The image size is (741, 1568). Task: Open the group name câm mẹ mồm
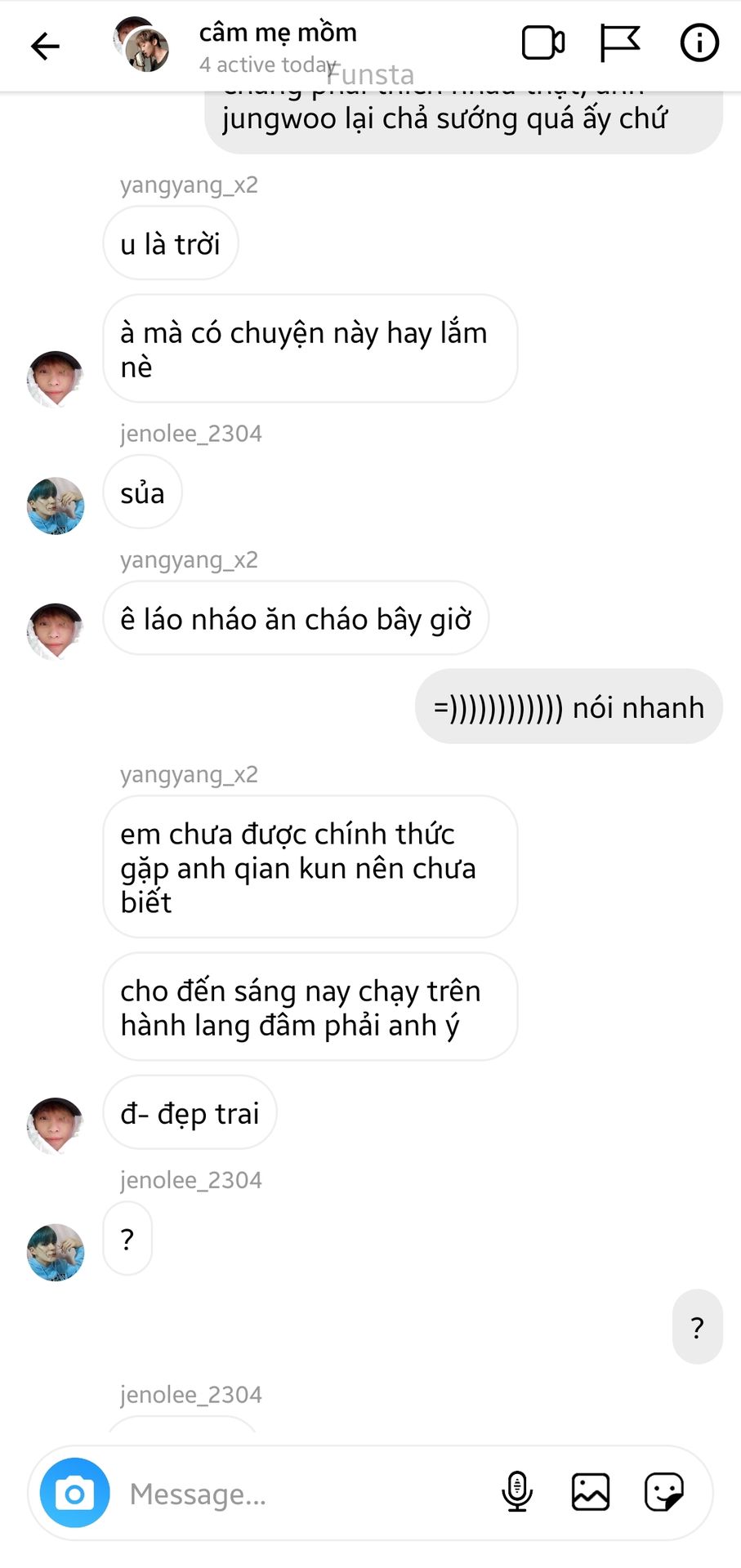click(278, 33)
